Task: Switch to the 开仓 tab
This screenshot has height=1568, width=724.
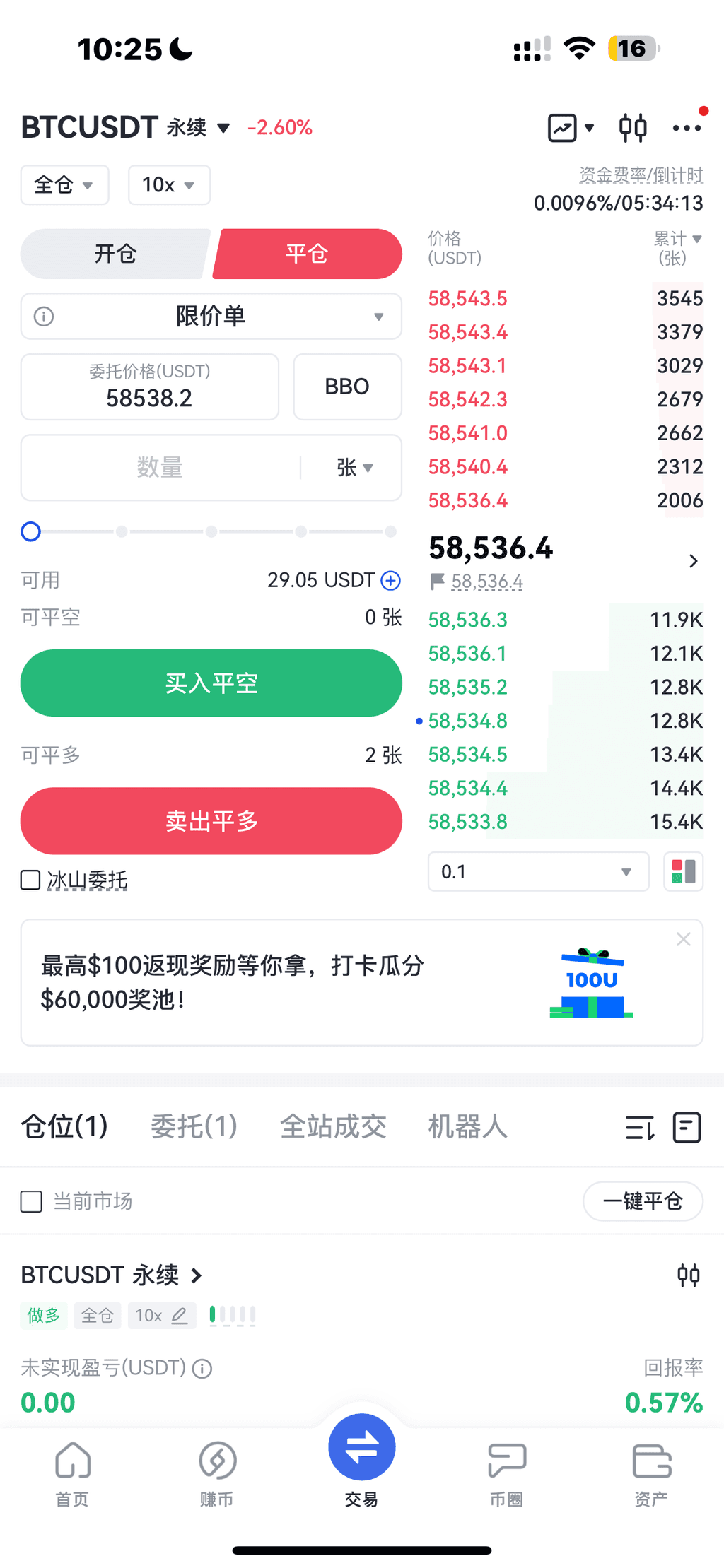Action: (115, 254)
